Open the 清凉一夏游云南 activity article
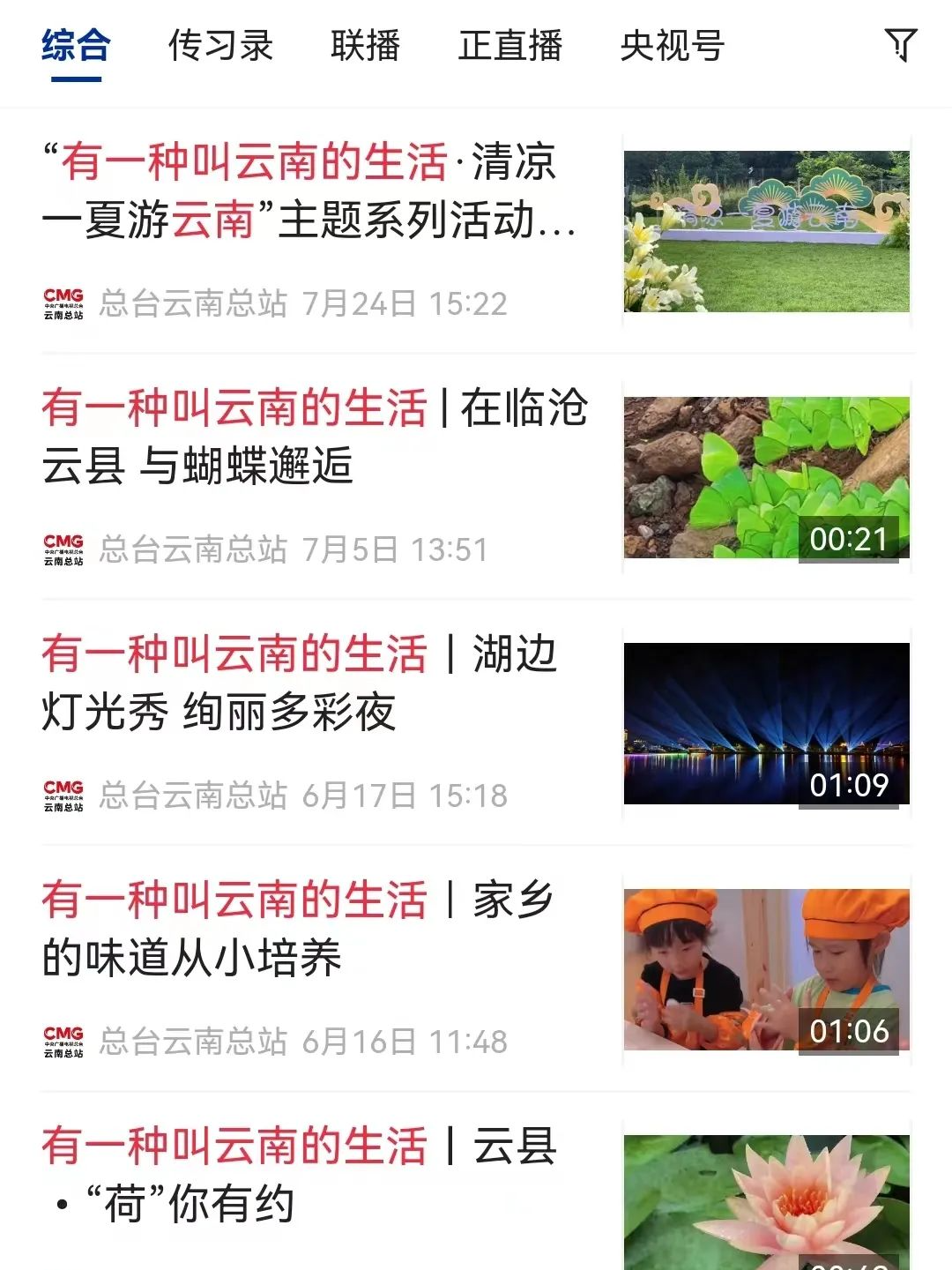Screen dimensions: 952x1270 click(x=309, y=190)
